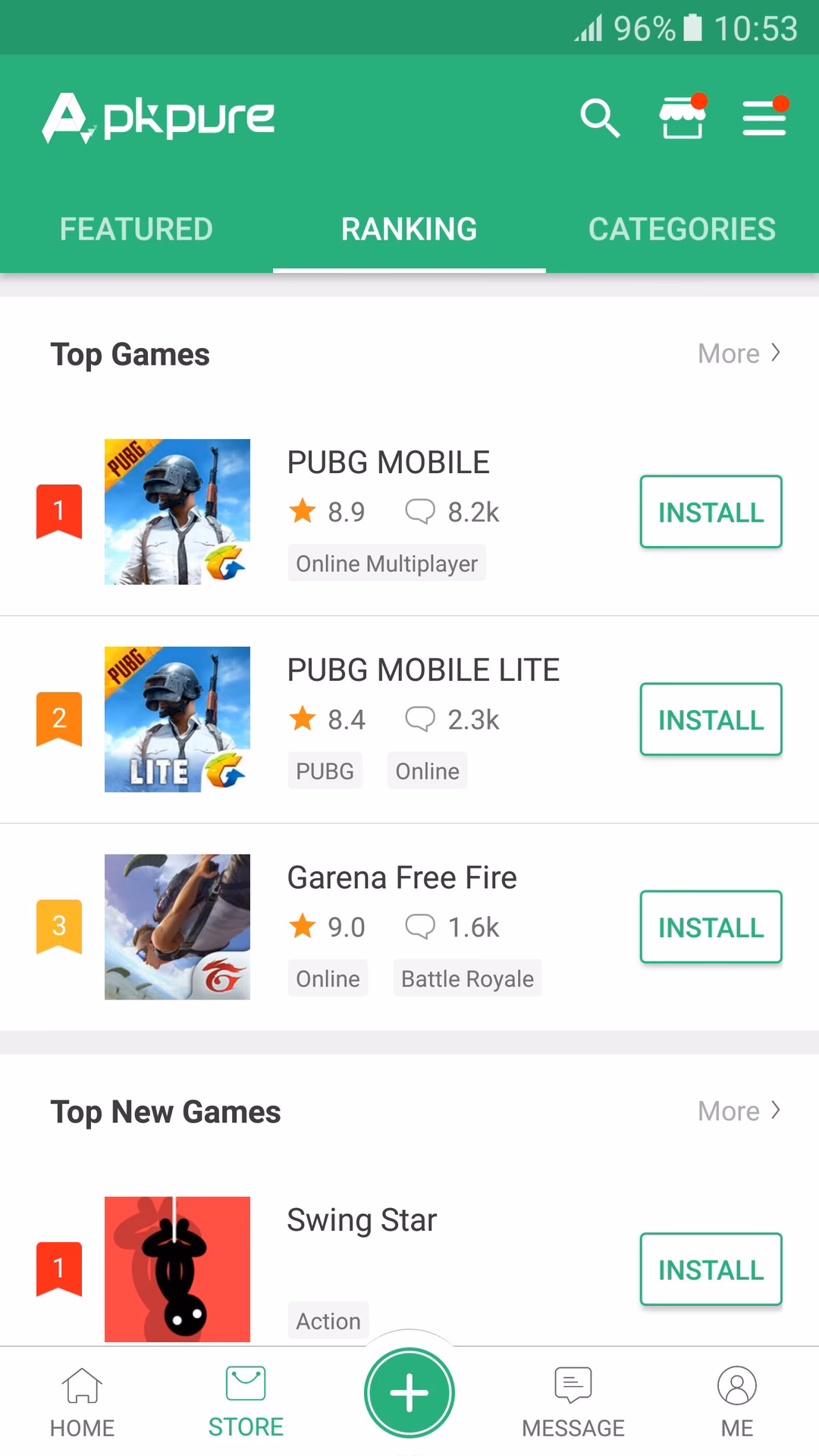Switch to the FEATURED tab
This screenshot has height=1456, width=819.
(x=136, y=228)
